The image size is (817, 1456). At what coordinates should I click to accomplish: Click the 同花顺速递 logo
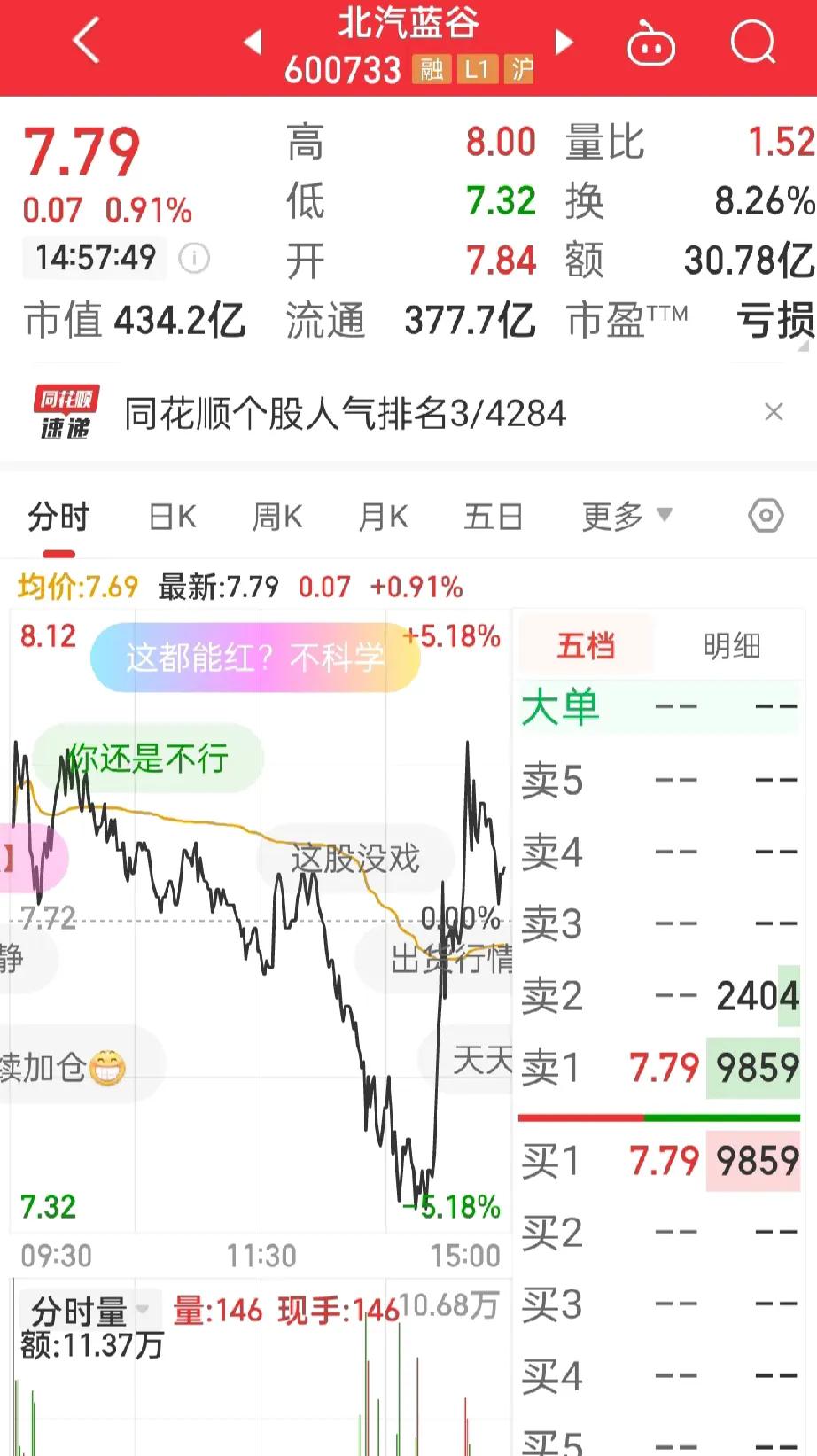[66, 412]
